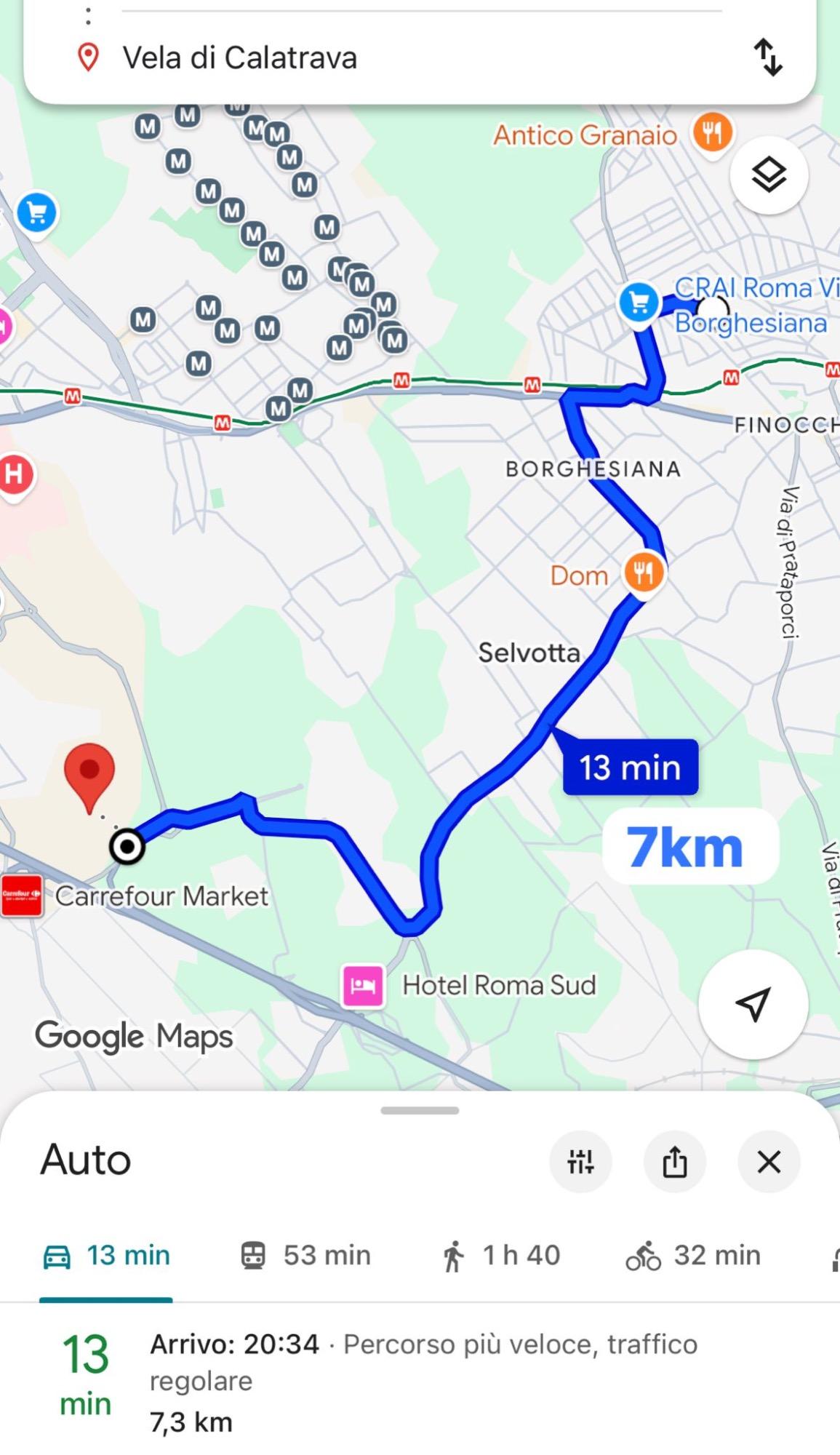Open route options filter icon
Image resolution: width=840 pixels, height=1455 pixels.
coord(580,1162)
